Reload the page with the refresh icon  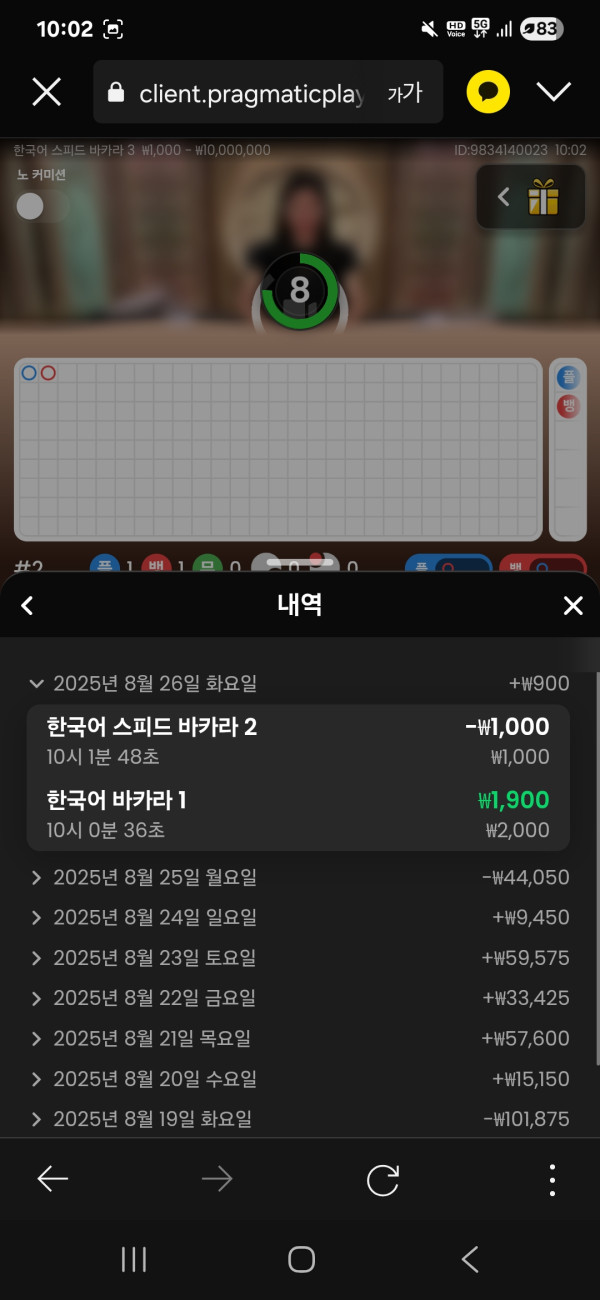(x=382, y=1180)
